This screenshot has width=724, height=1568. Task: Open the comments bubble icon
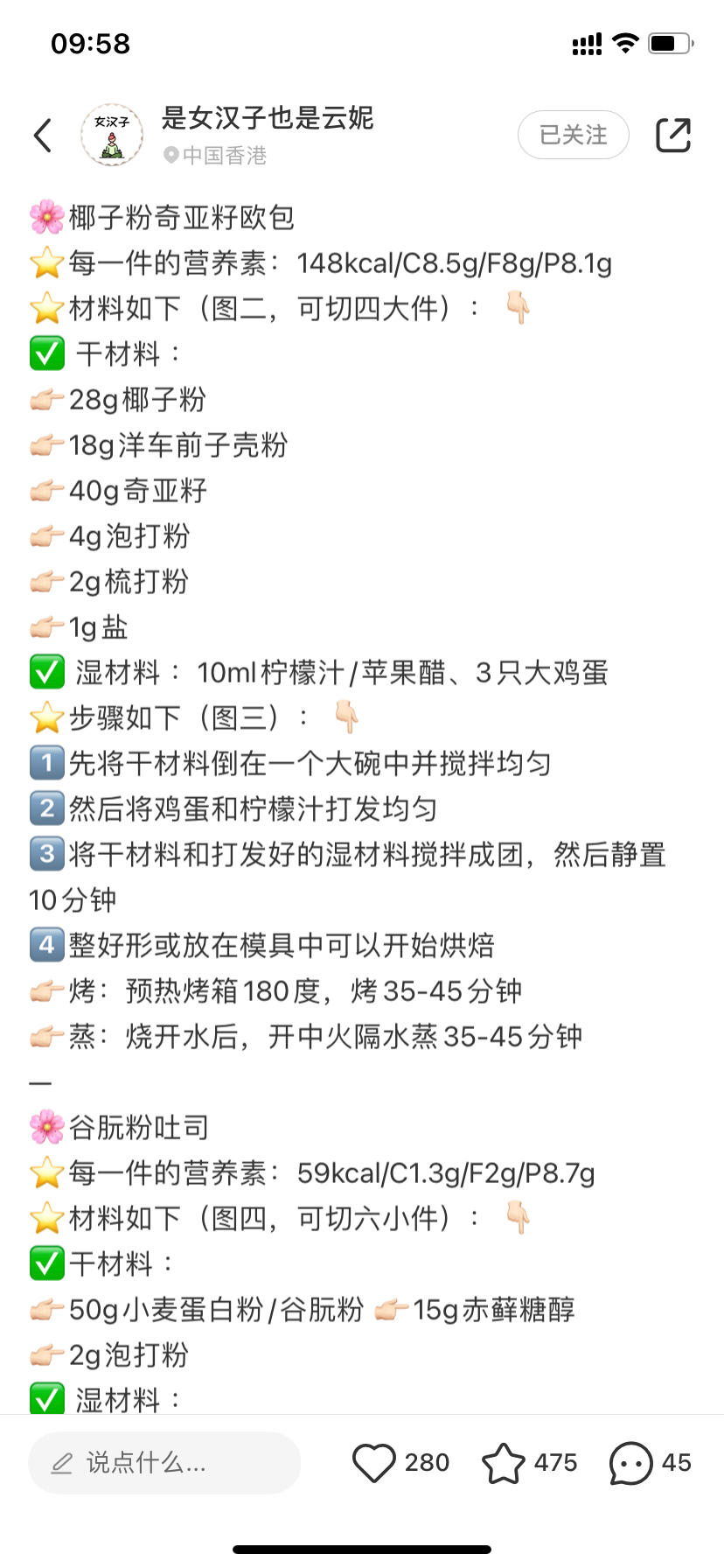click(630, 1462)
